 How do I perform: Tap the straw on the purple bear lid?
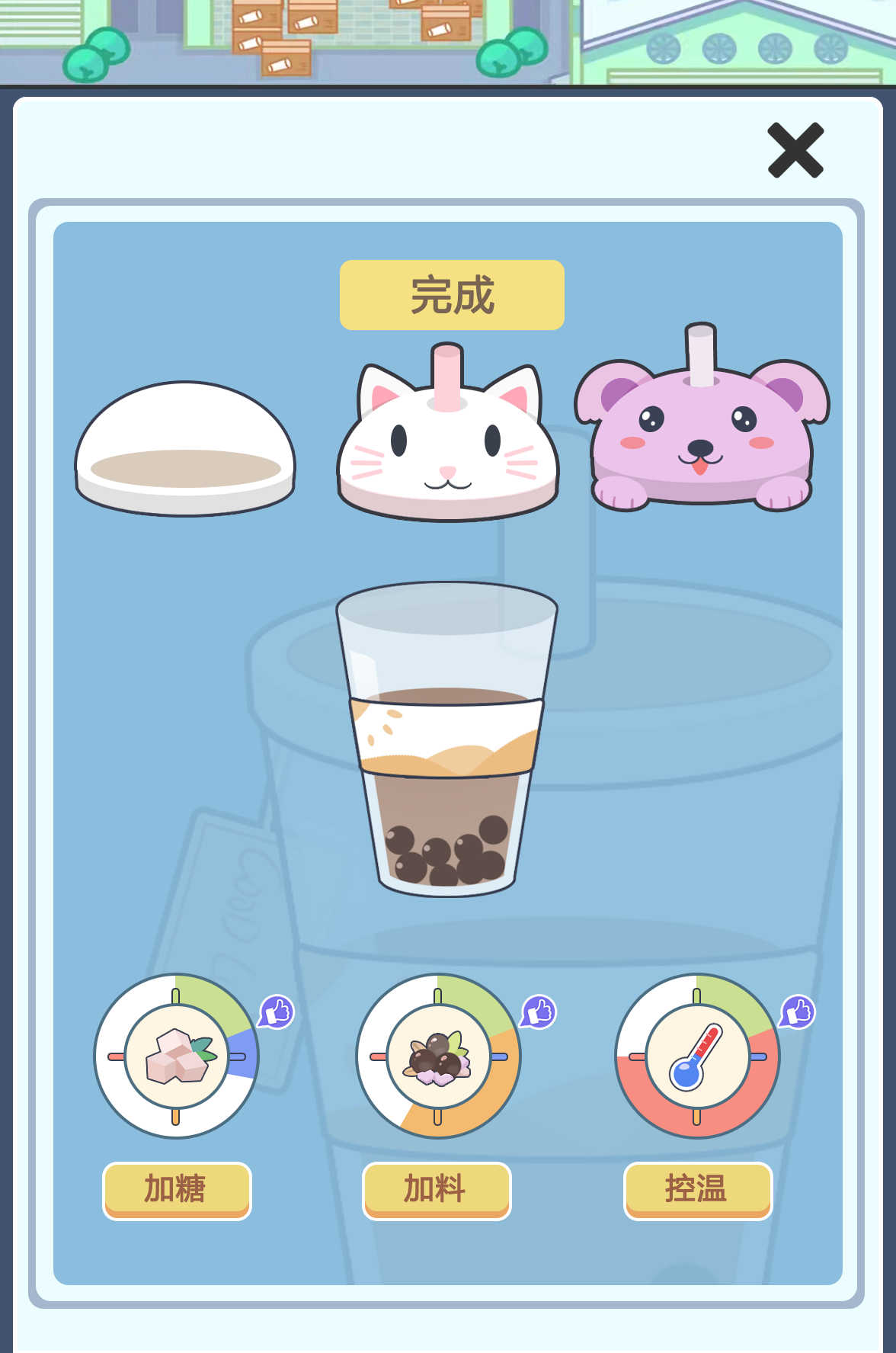coord(701,354)
